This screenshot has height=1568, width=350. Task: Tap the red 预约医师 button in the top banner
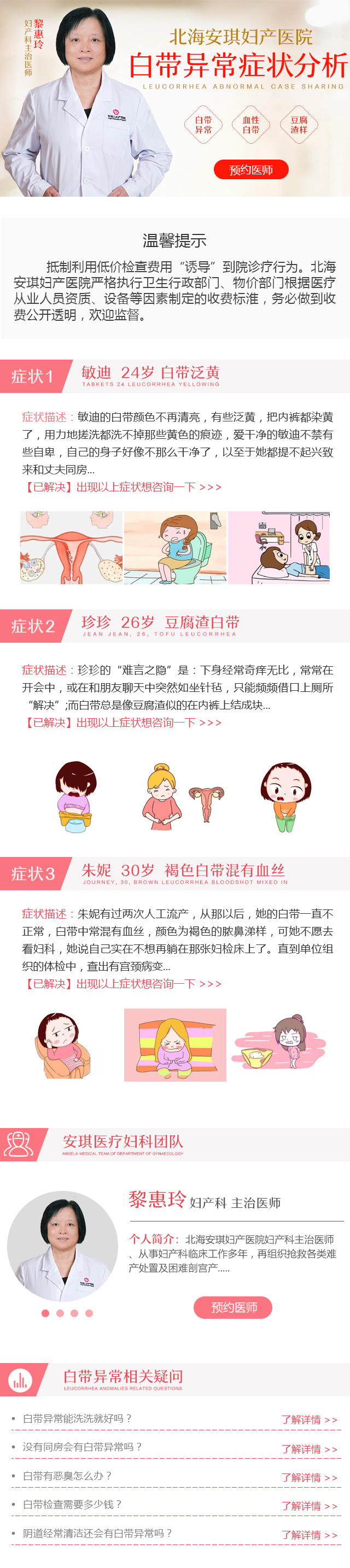(x=251, y=170)
